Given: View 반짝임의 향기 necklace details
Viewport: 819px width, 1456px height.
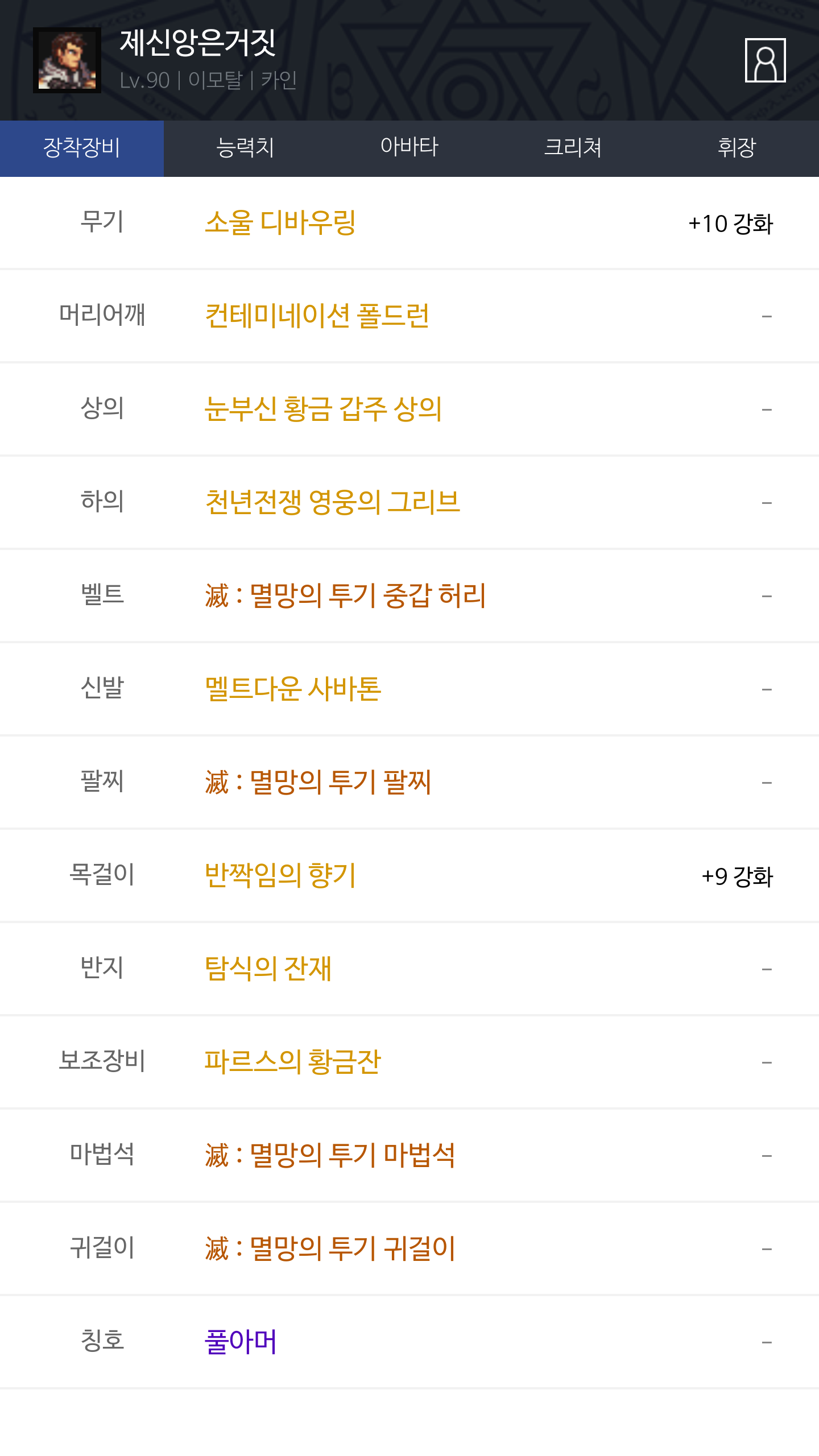Looking at the screenshot, I should (x=280, y=875).
